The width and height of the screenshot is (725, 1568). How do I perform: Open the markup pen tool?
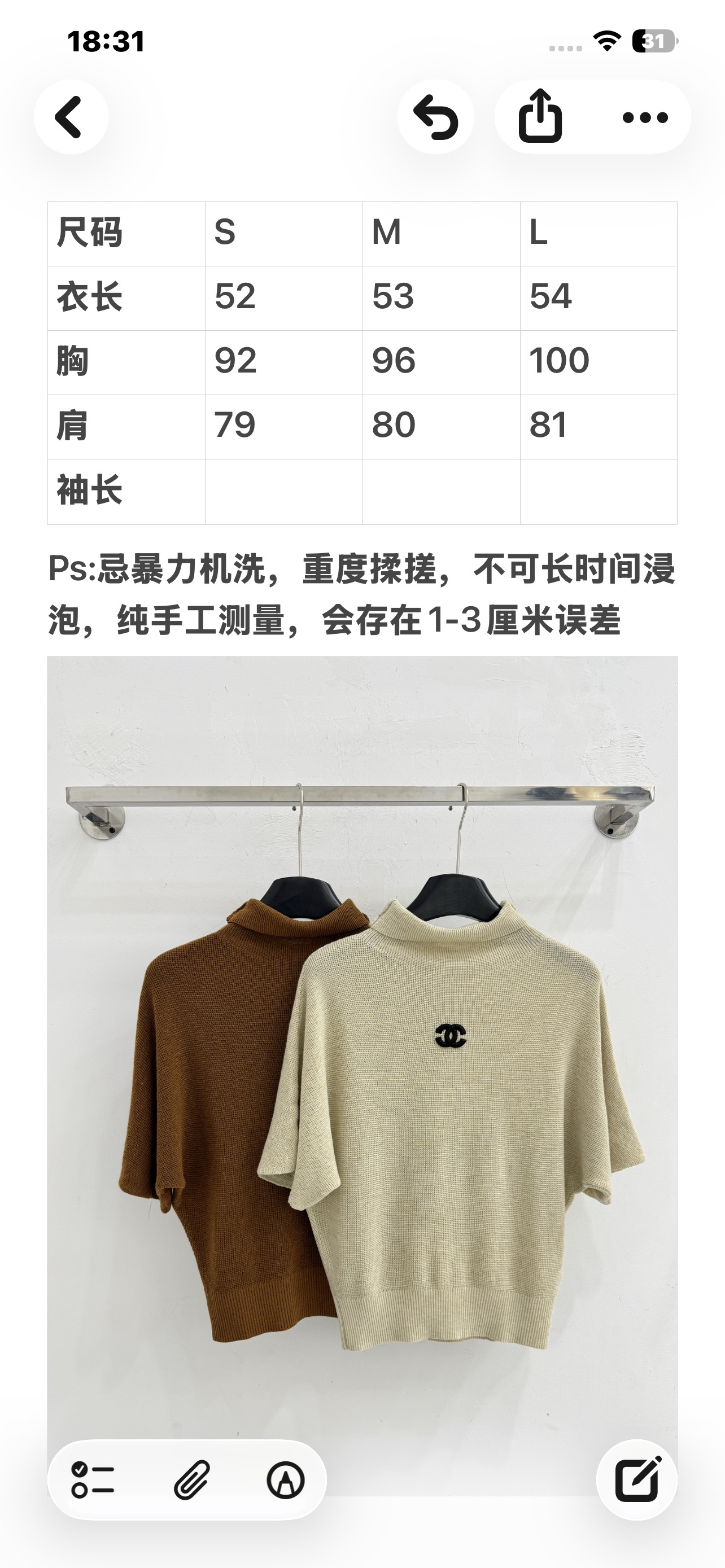[x=286, y=1480]
